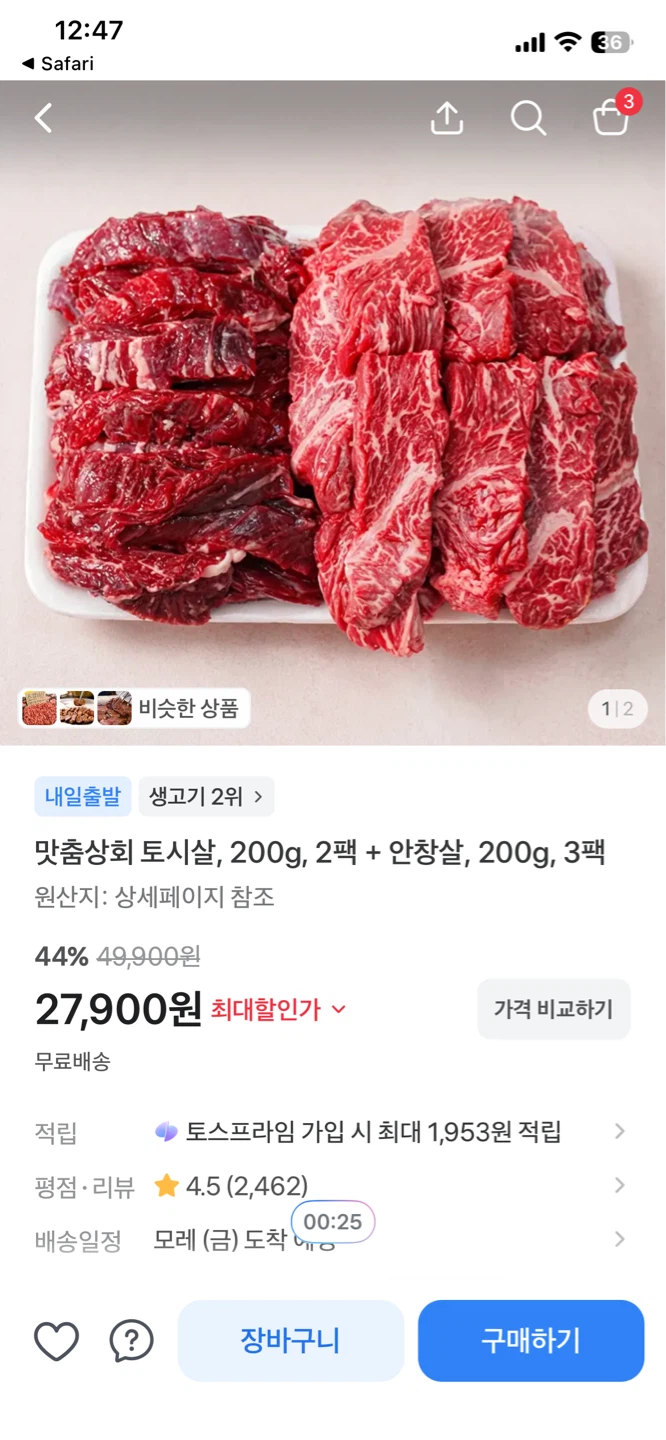The width and height of the screenshot is (666, 1440).
Task: Open the 적립 Toss Prime rewards row
Action: pyautogui.click(x=331, y=1132)
